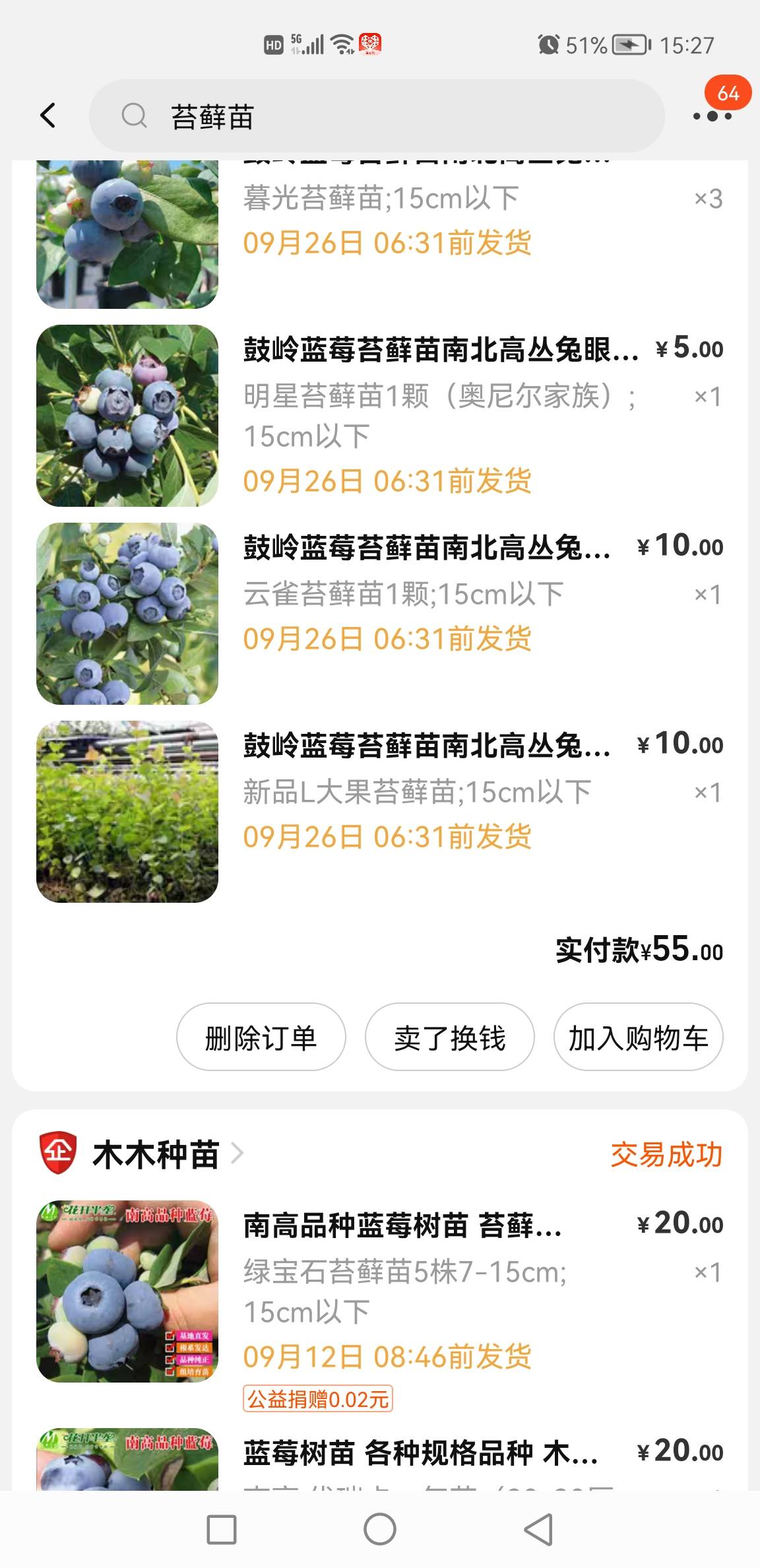Go back using the top arrow

[x=48, y=116]
